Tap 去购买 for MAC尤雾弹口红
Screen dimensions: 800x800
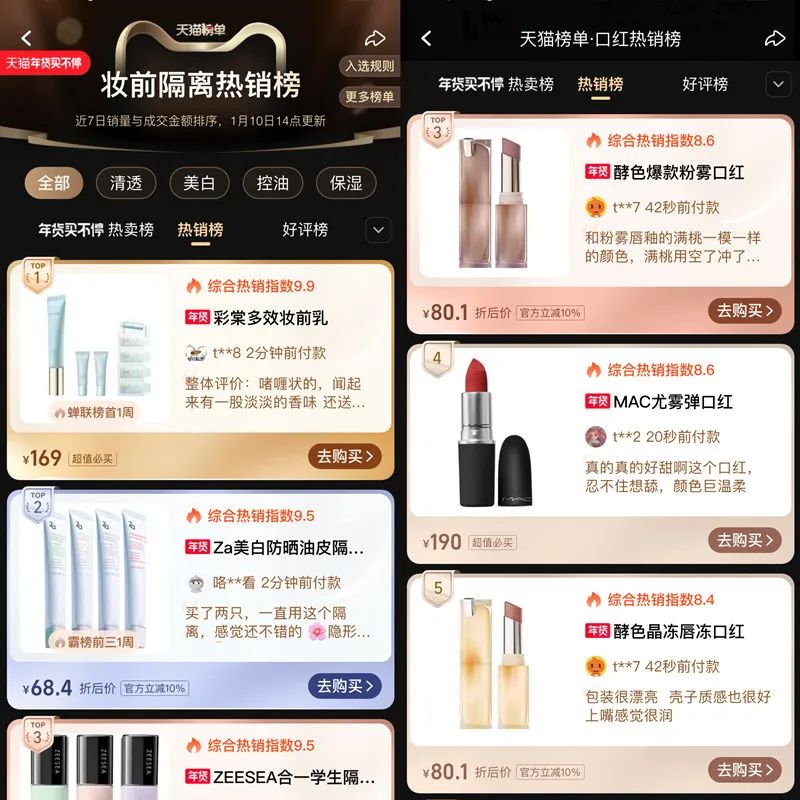pos(745,540)
